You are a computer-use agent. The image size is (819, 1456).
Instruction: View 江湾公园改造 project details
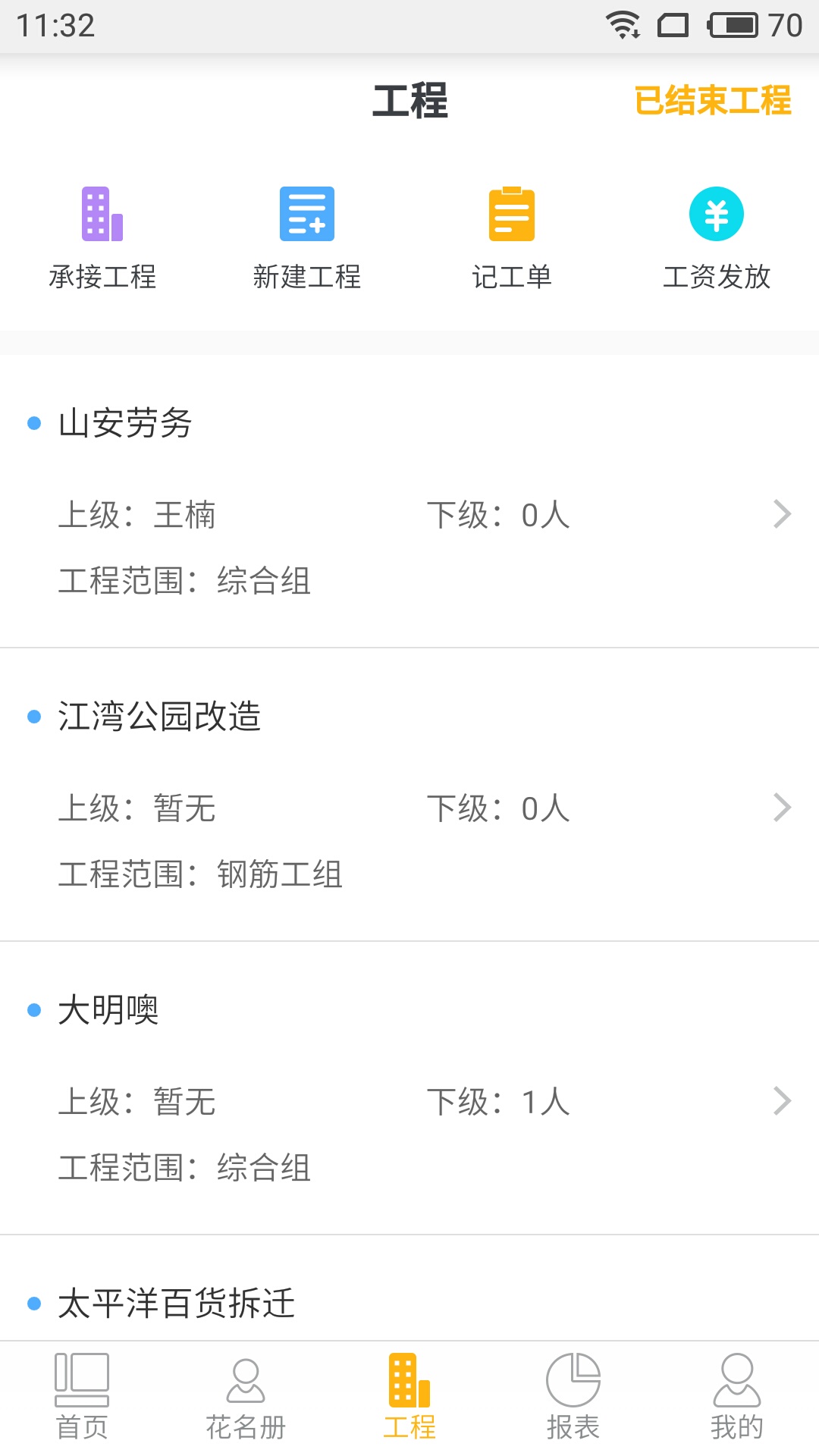(409, 795)
